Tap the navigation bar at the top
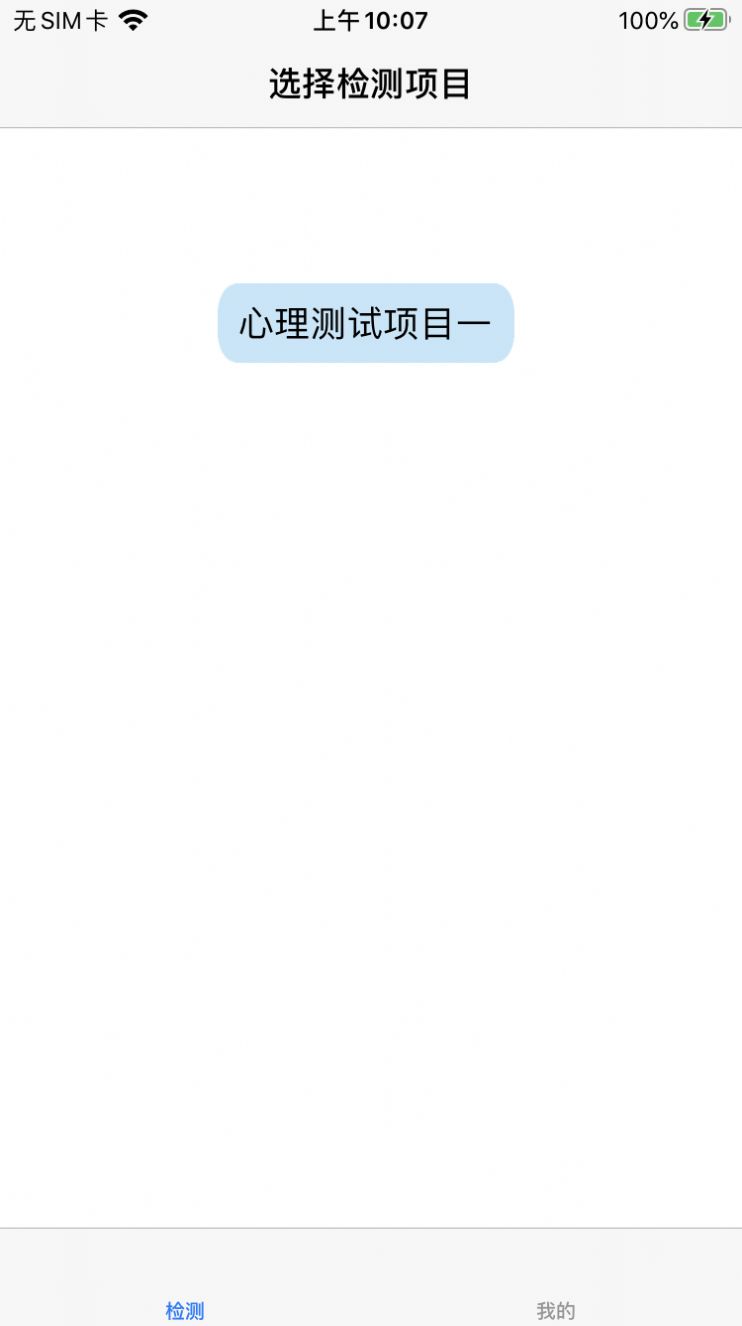This screenshot has height=1326, width=742. [371, 84]
